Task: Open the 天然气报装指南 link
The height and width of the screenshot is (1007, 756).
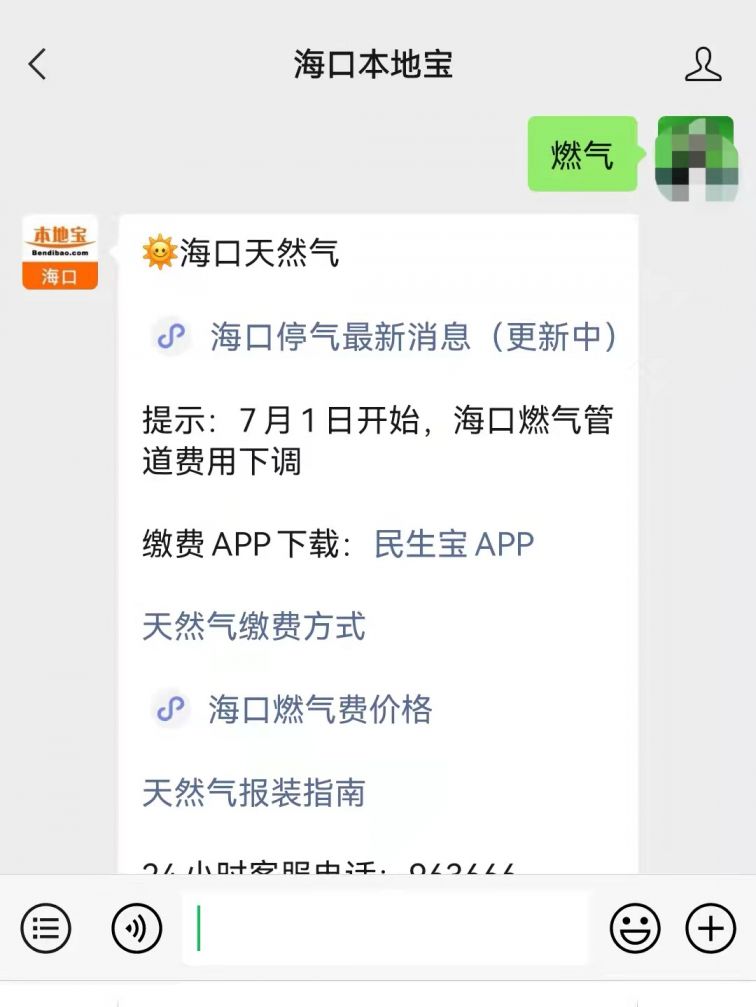Action: point(254,793)
